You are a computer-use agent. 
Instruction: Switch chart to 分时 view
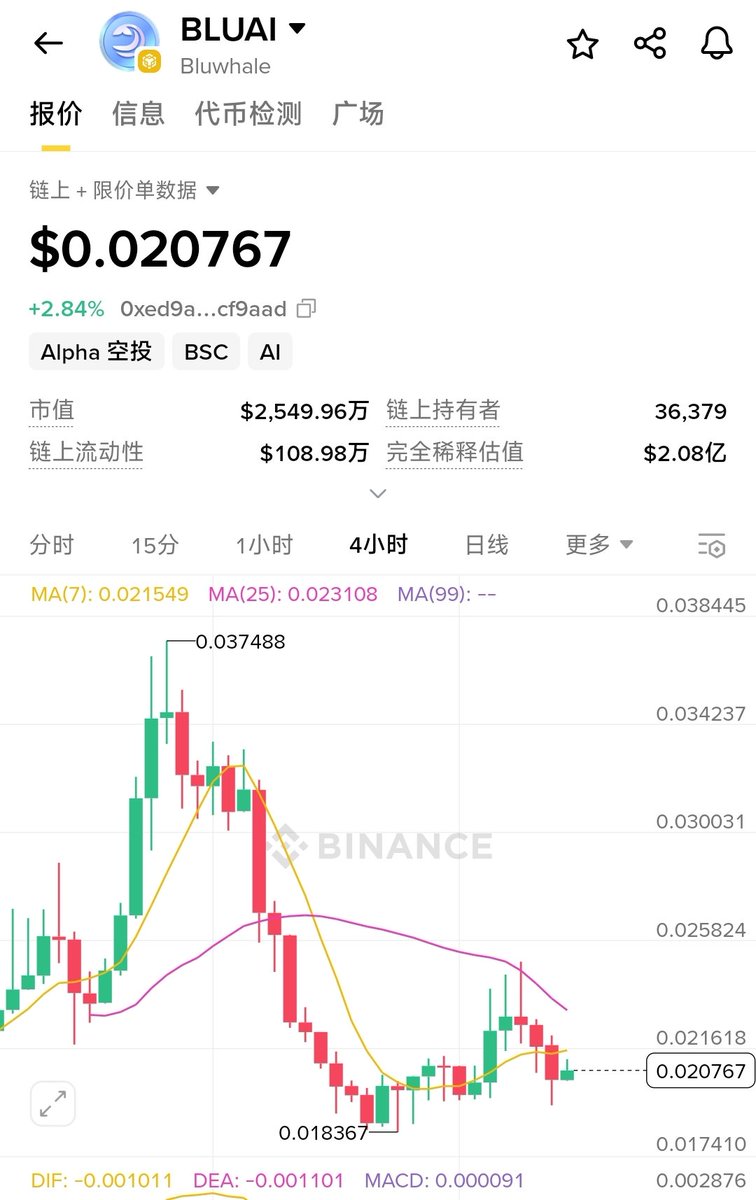[52, 545]
